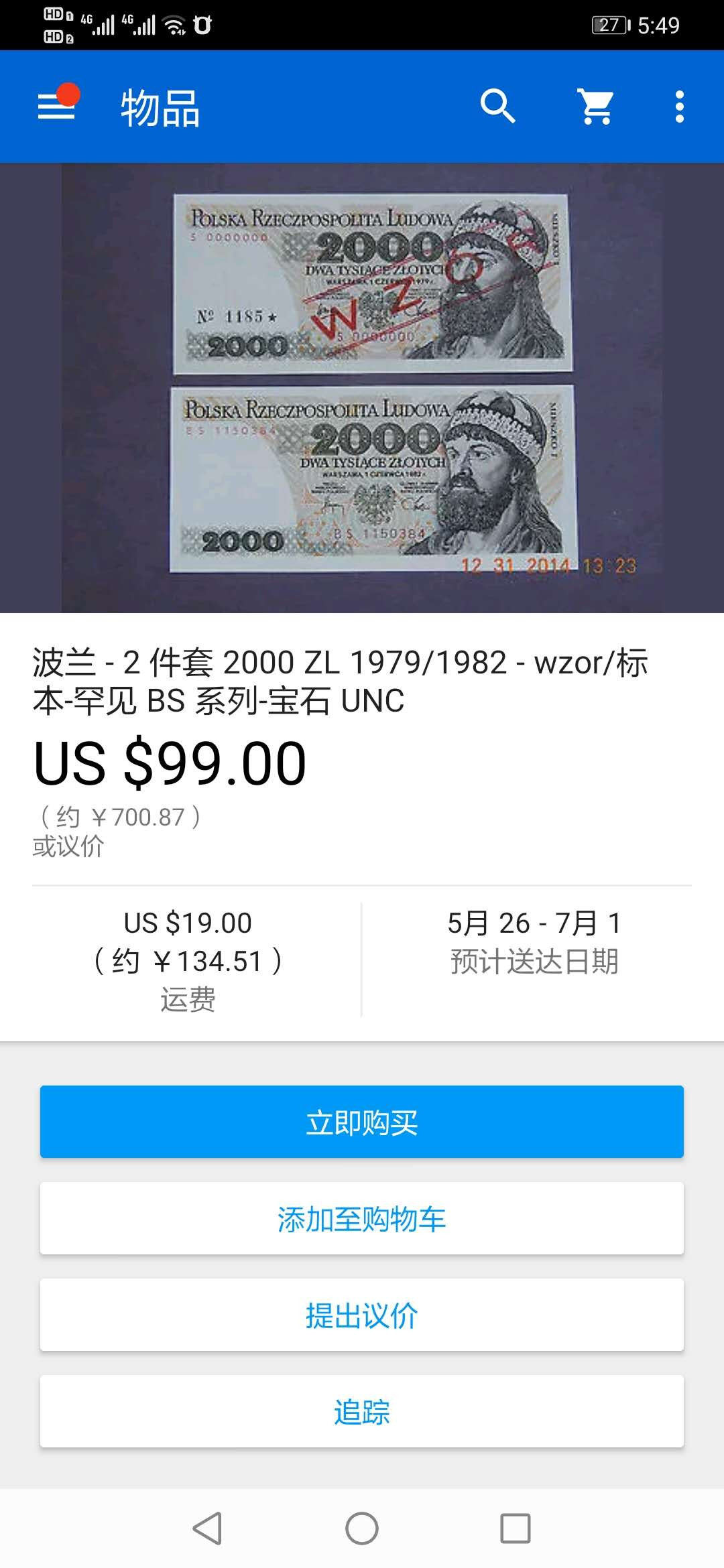
Task: View the banknote product photo
Action: [362, 387]
